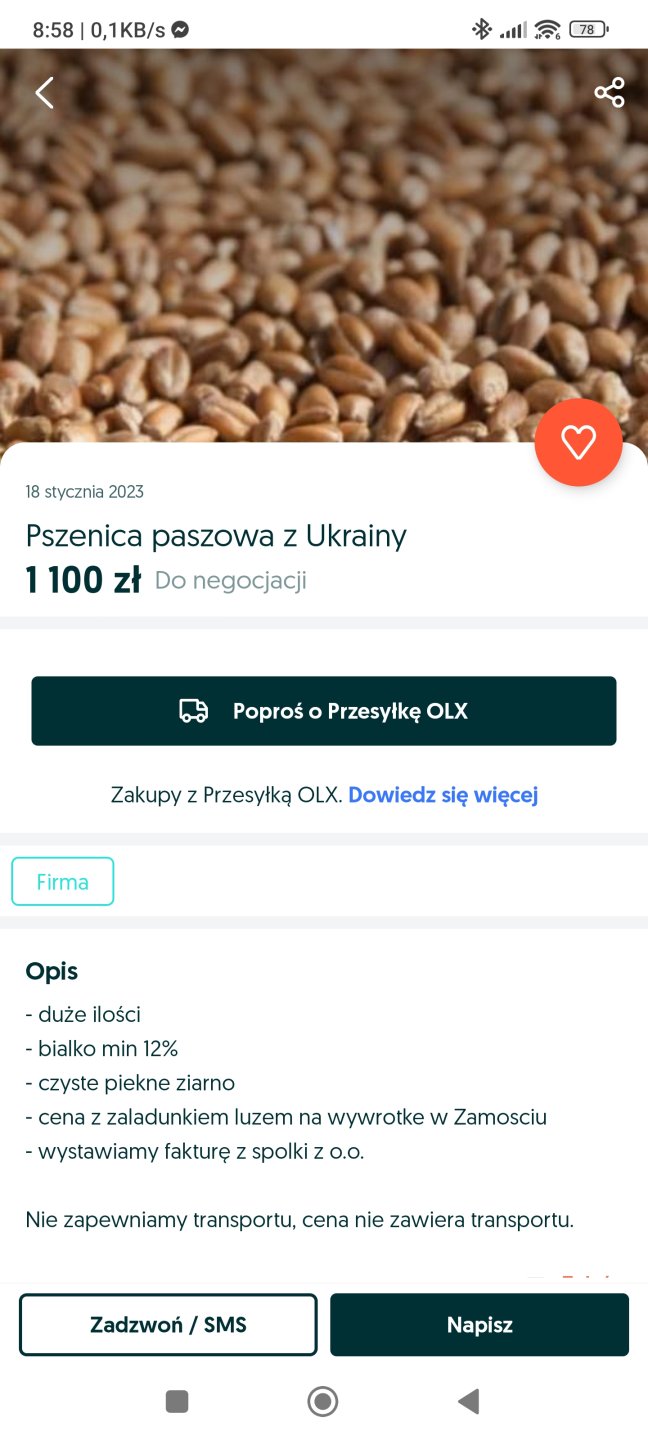
Task: Tap Napisz to message the seller
Action: pyautogui.click(x=480, y=1325)
